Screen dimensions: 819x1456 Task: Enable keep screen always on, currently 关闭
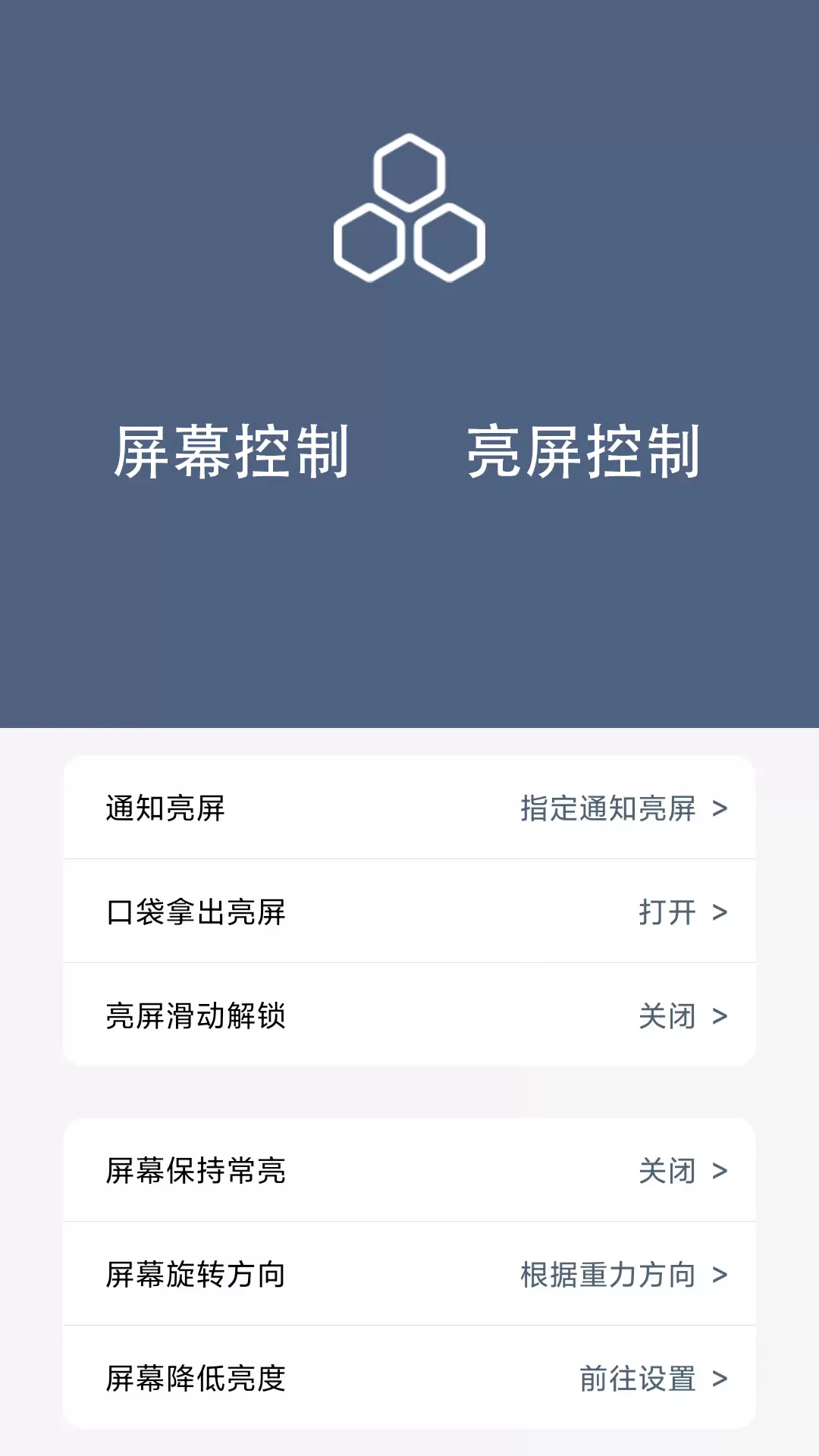(667, 1171)
